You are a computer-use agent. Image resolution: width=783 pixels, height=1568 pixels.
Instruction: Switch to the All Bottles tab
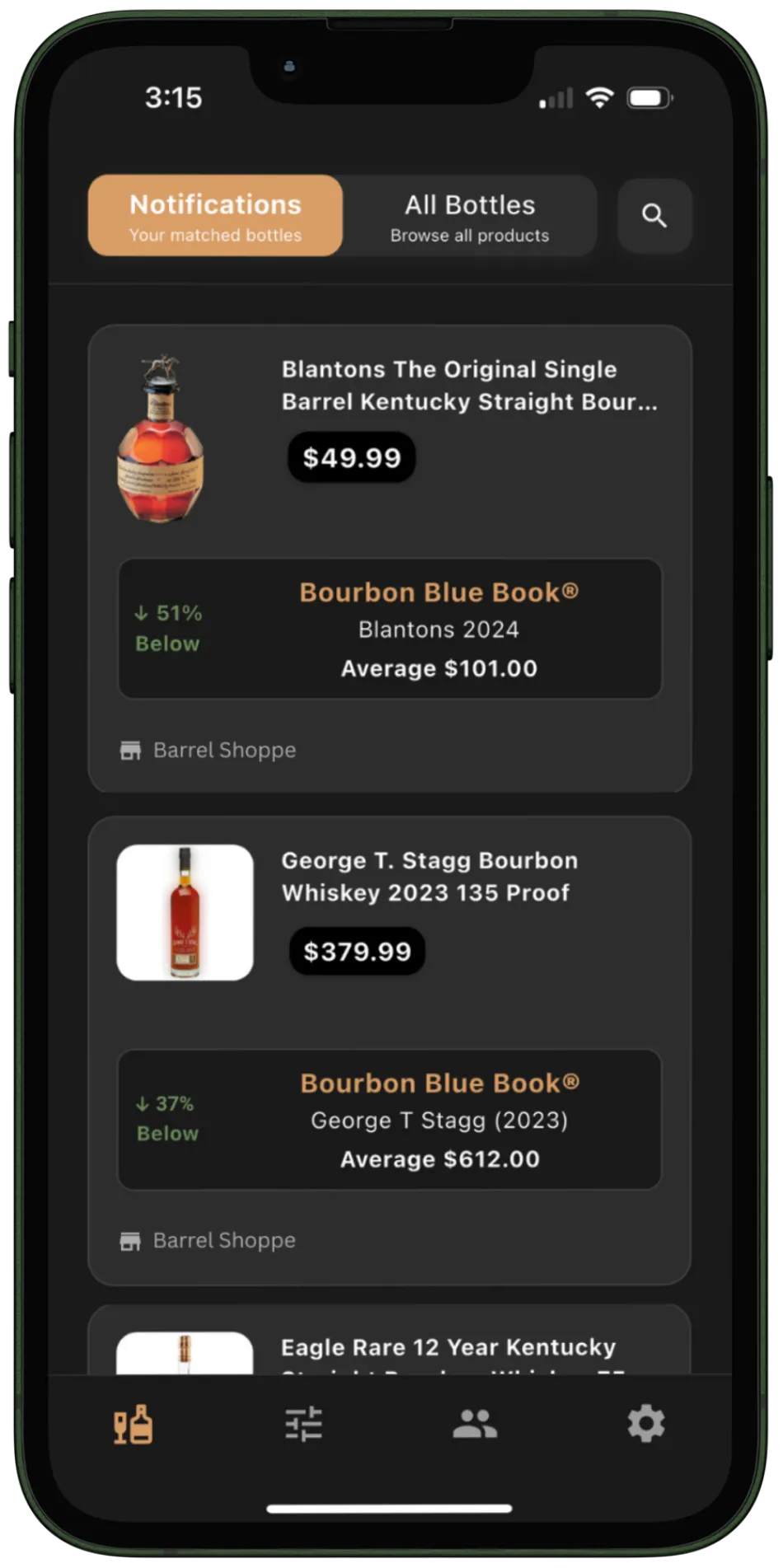coord(469,216)
